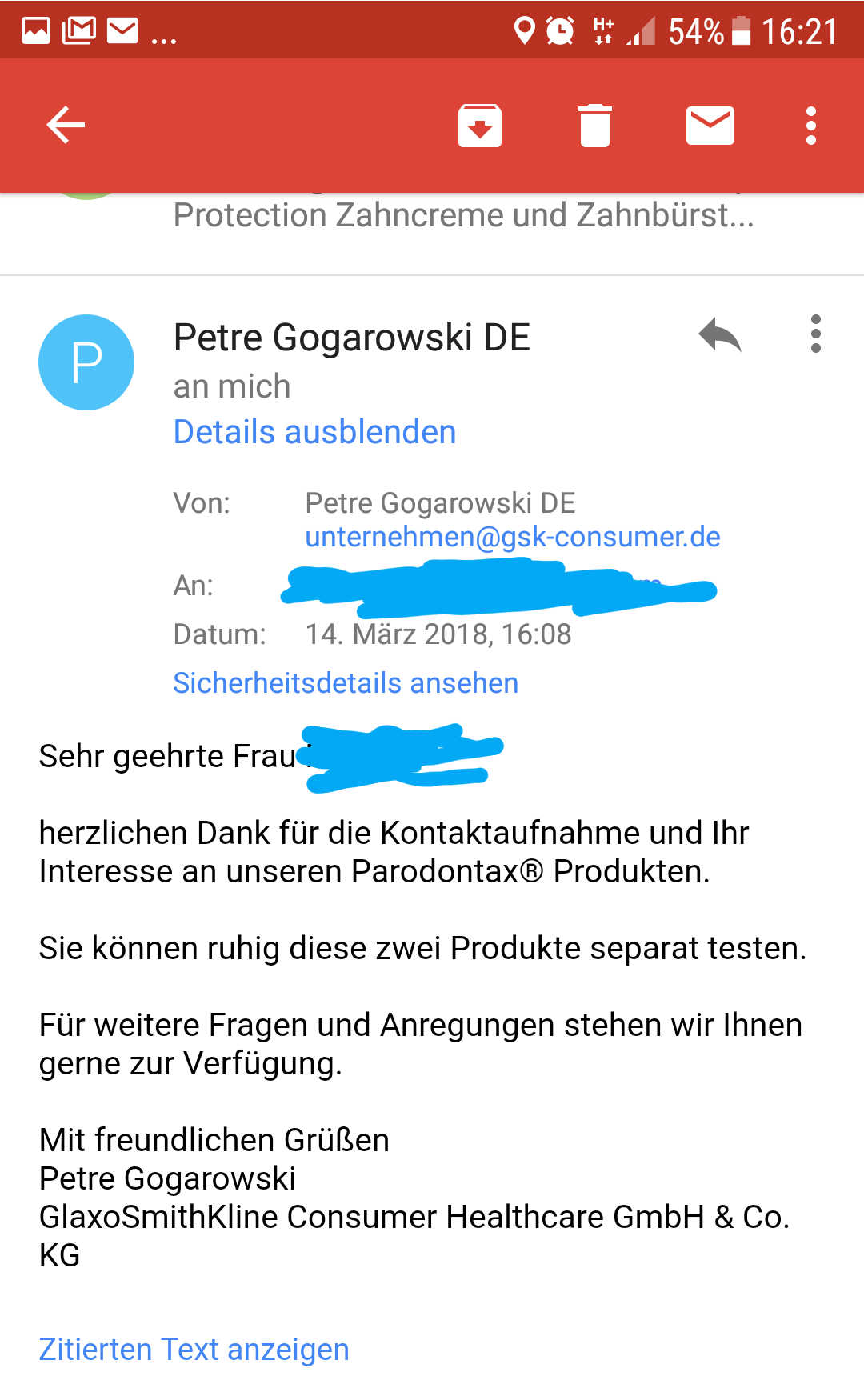Show quoted text via Zitierten Text anzeigen
Viewport: 864px width, 1400px height.
click(x=194, y=1350)
